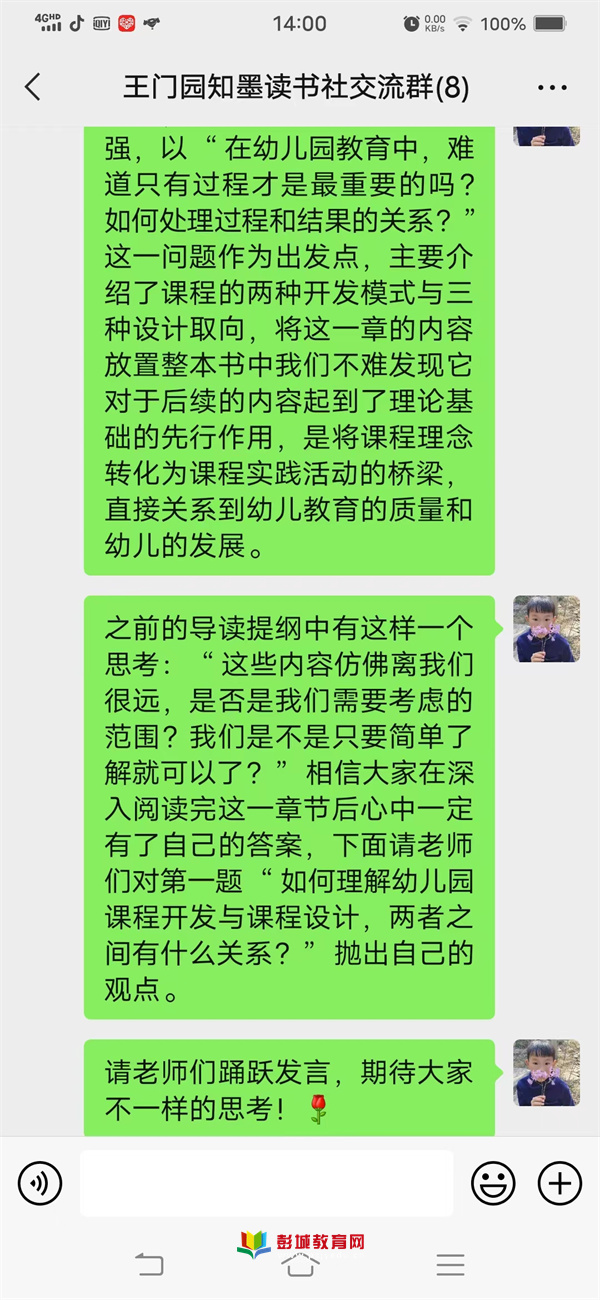Image resolution: width=600 pixels, height=1300 pixels.
Task: Open the group chat options menu
Action: click(551, 88)
